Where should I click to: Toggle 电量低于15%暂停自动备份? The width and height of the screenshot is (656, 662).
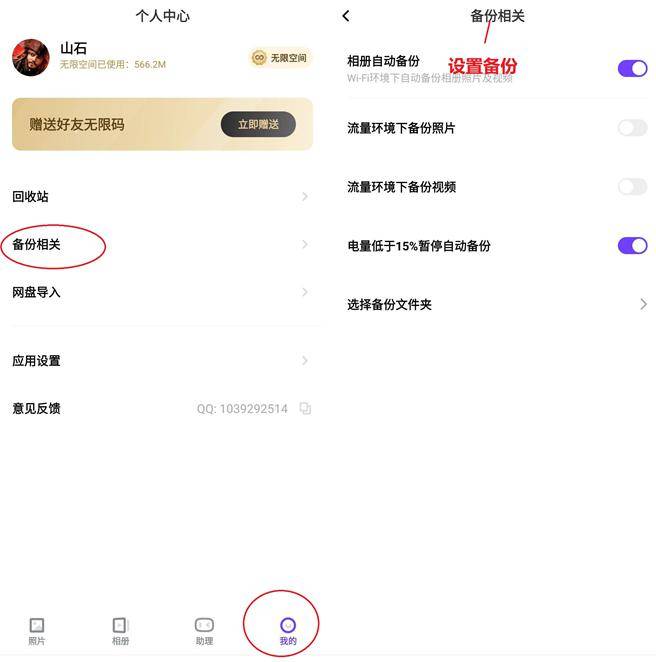pyautogui.click(x=632, y=246)
